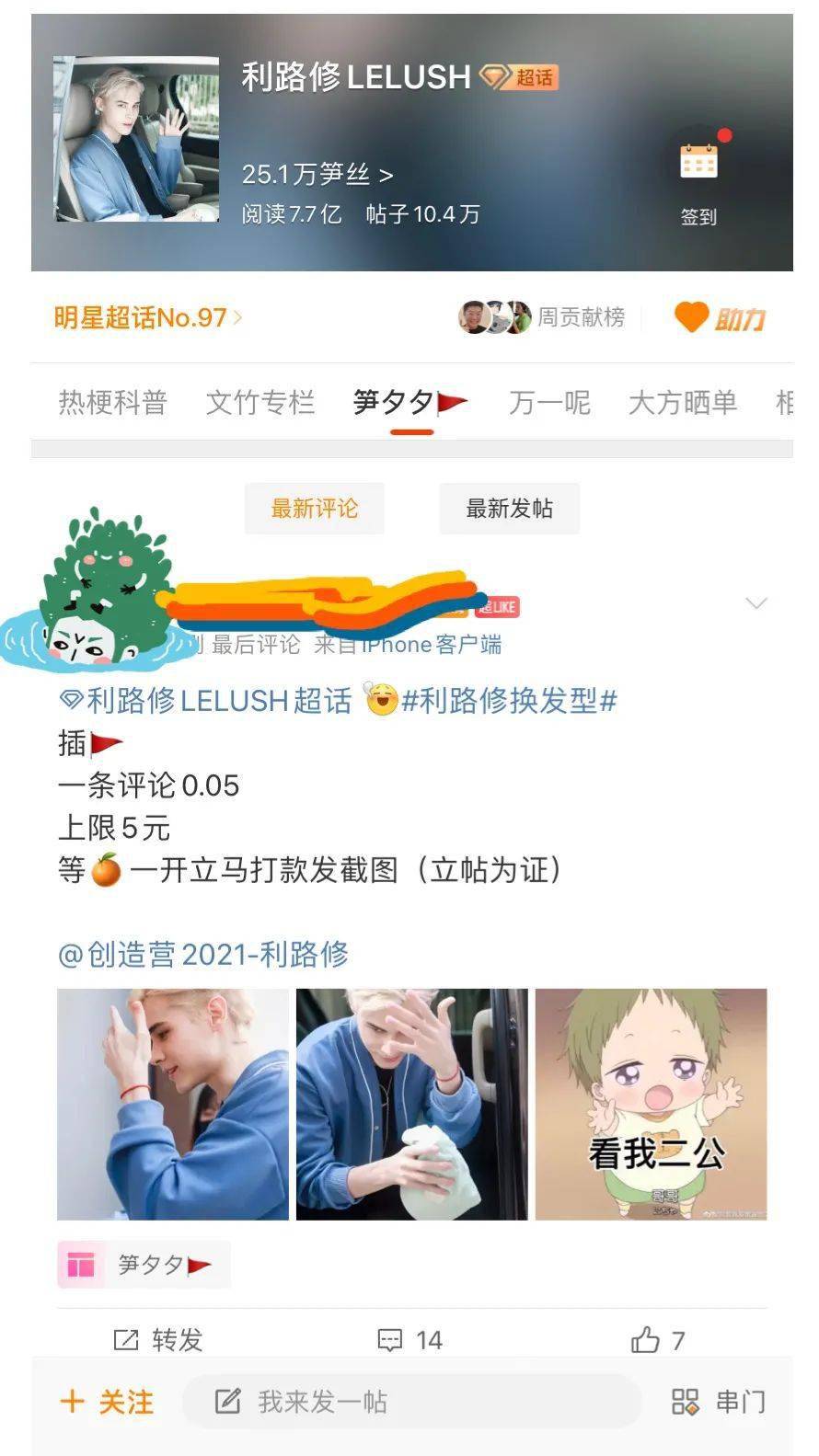Sort by 最新评论
The image size is (819, 1456).
[315, 509]
